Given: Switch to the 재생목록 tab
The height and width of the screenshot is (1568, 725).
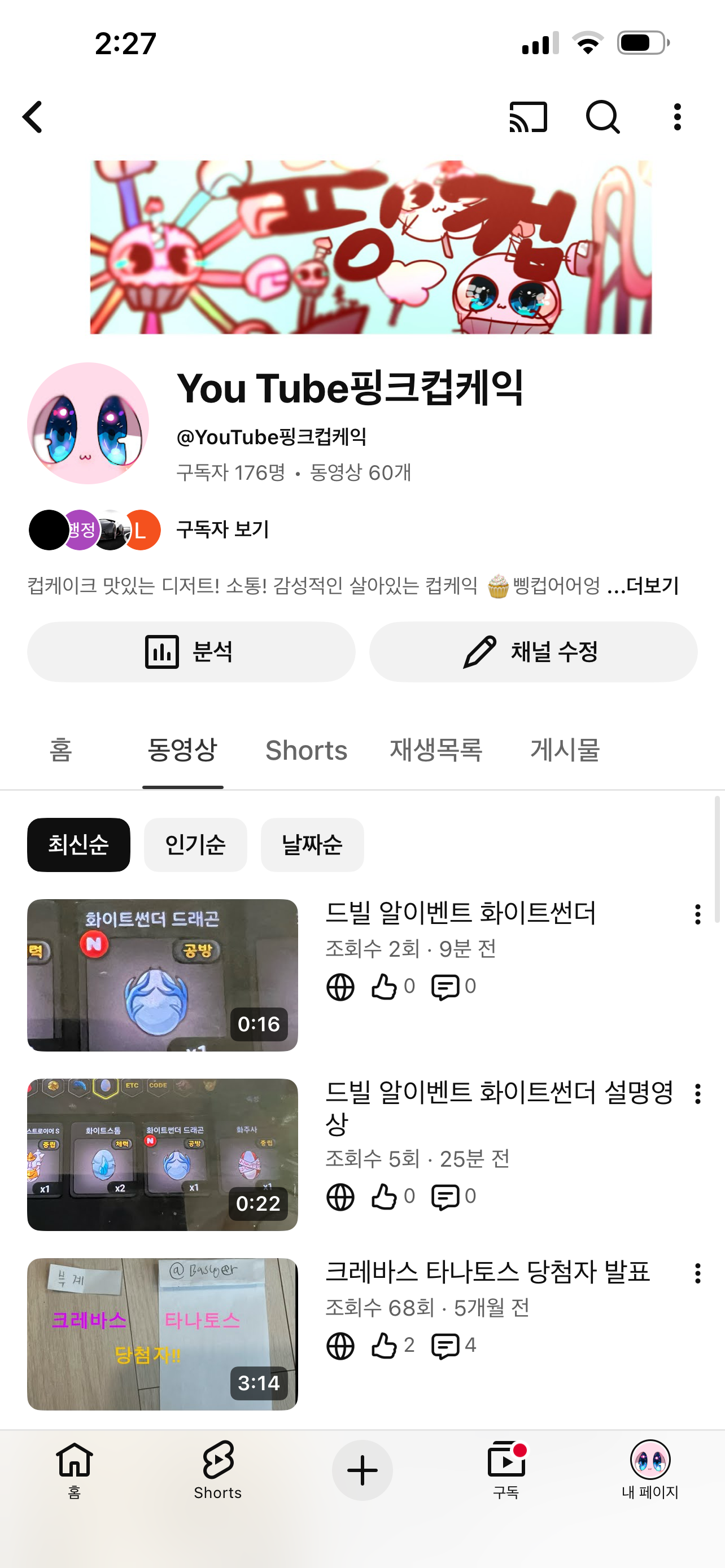Looking at the screenshot, I should (436, 751).
